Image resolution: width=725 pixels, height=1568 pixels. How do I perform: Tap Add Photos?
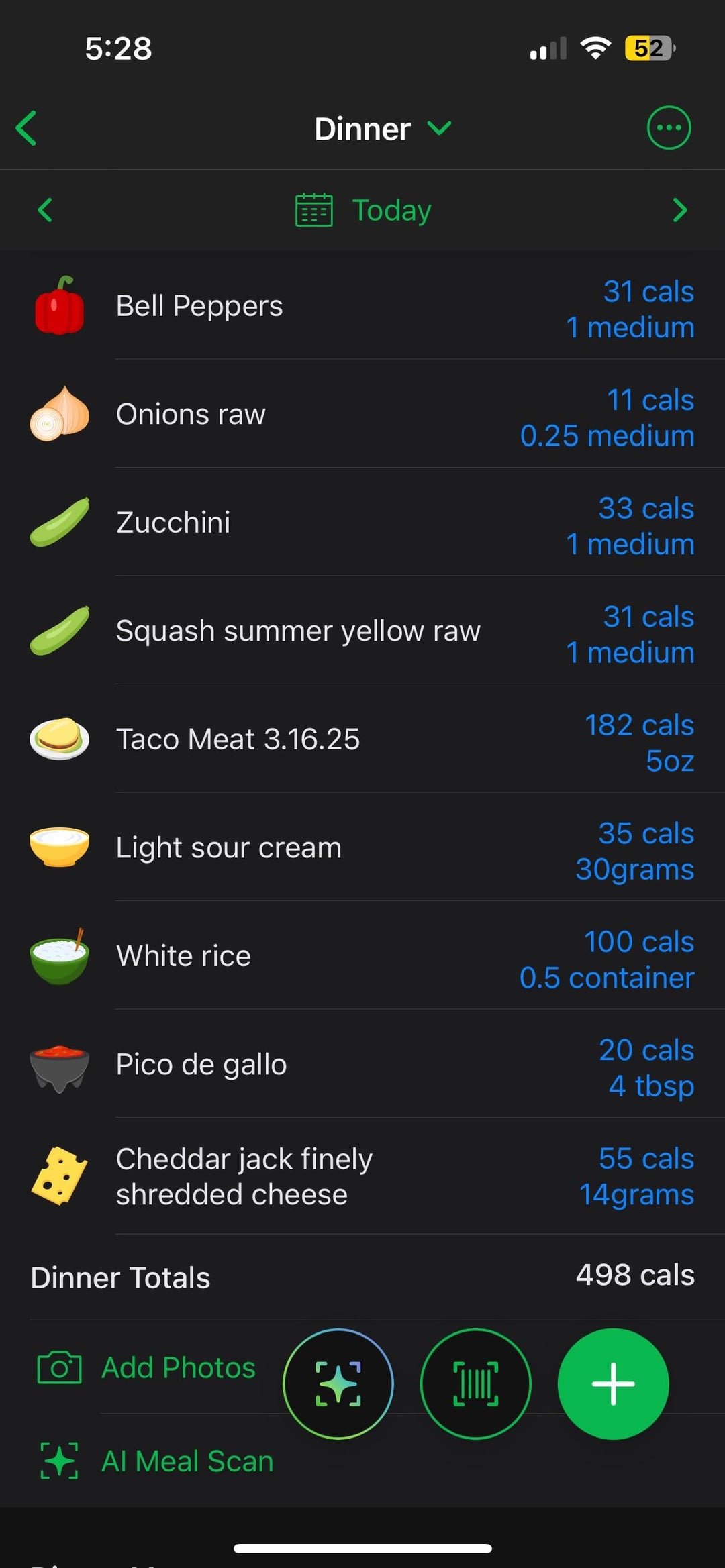(x=146, y=1368)
